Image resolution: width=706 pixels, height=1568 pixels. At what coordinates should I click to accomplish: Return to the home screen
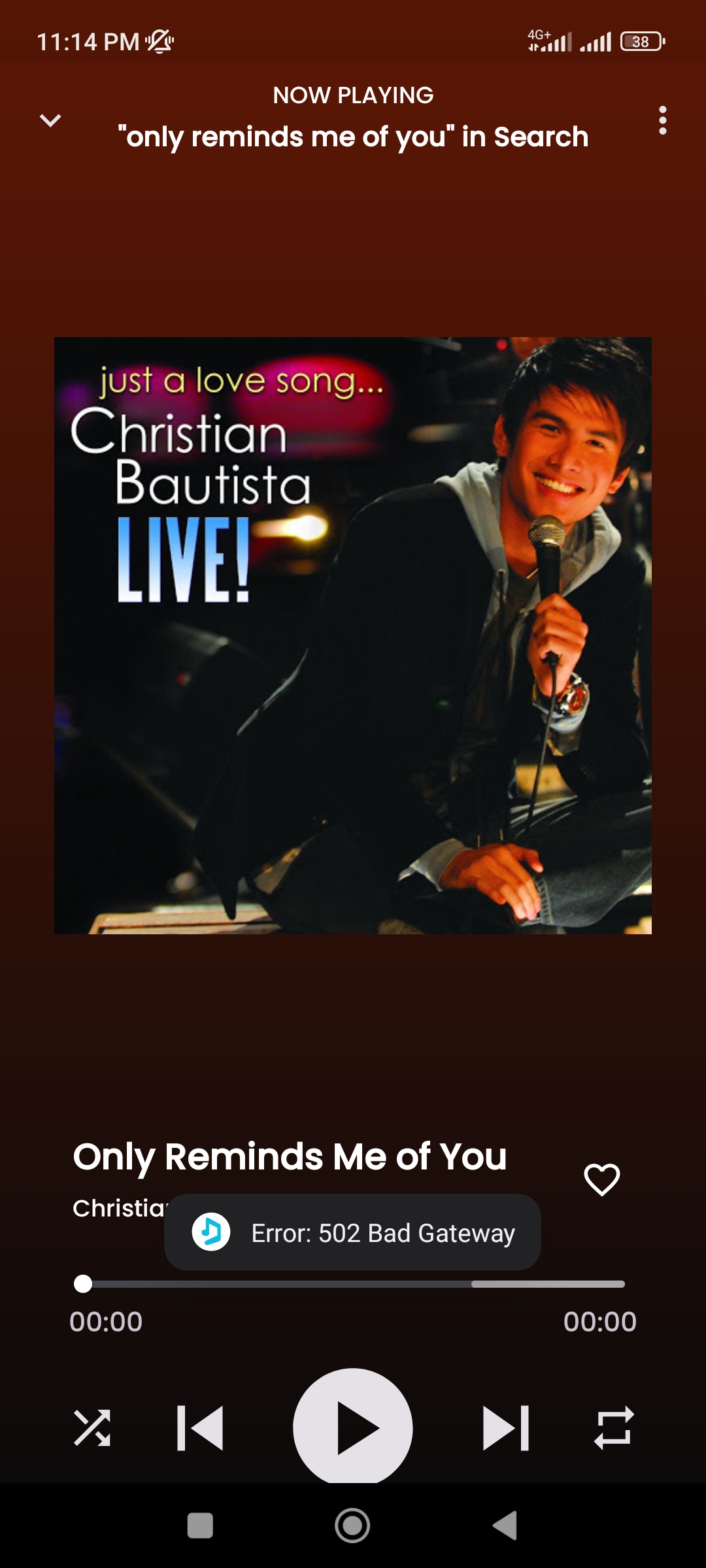(352, 1526)
